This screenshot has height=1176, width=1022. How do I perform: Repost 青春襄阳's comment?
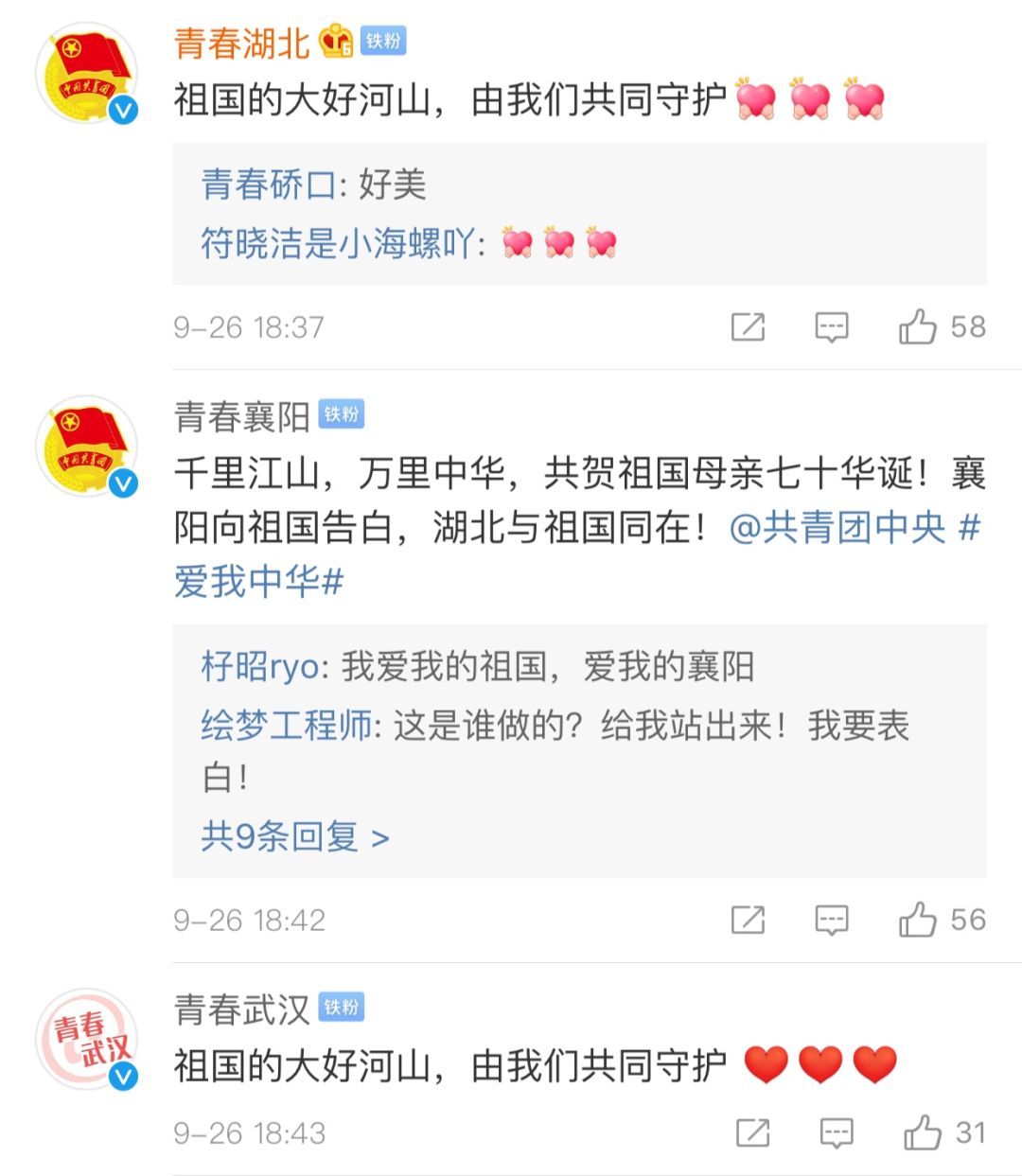748,920
